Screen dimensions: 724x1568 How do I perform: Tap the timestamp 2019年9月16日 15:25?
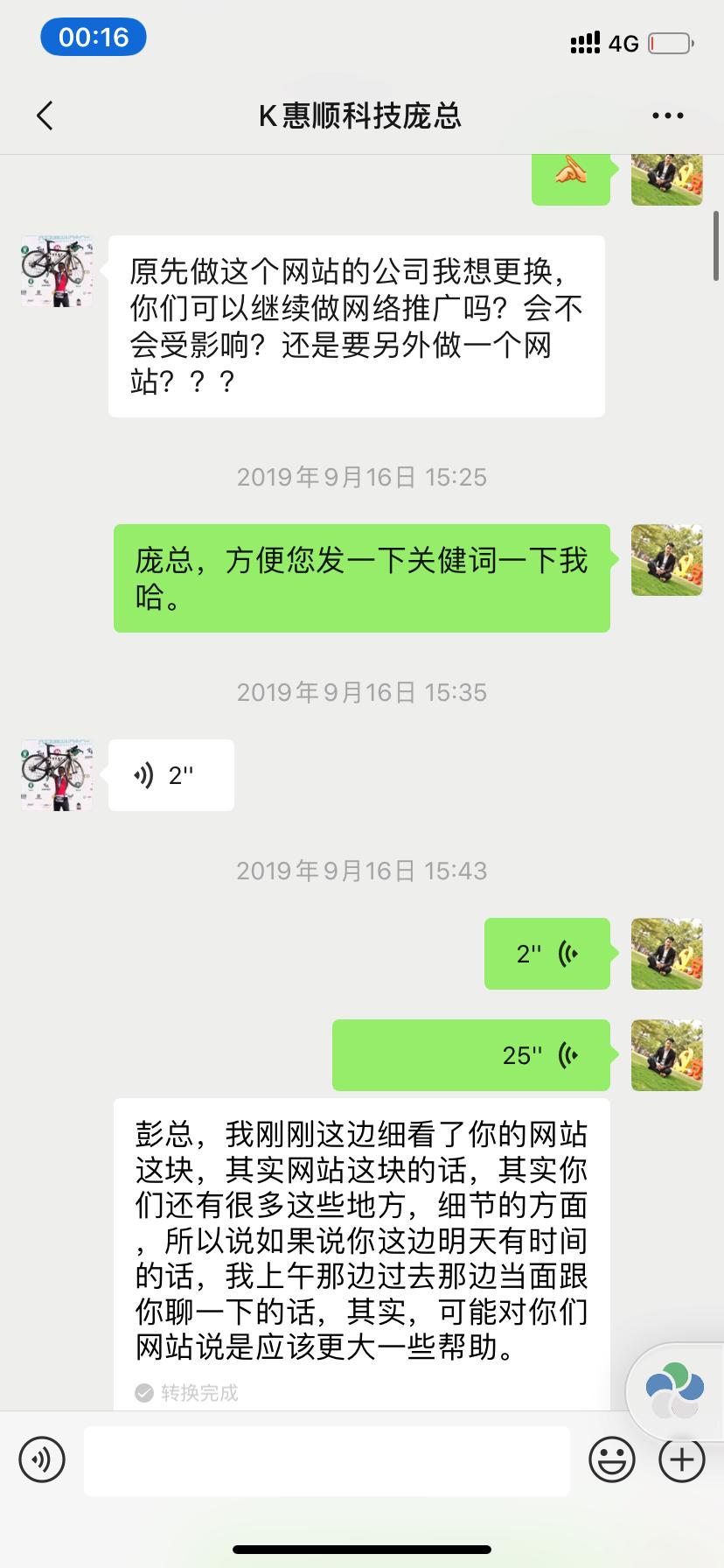pos(362,477)
